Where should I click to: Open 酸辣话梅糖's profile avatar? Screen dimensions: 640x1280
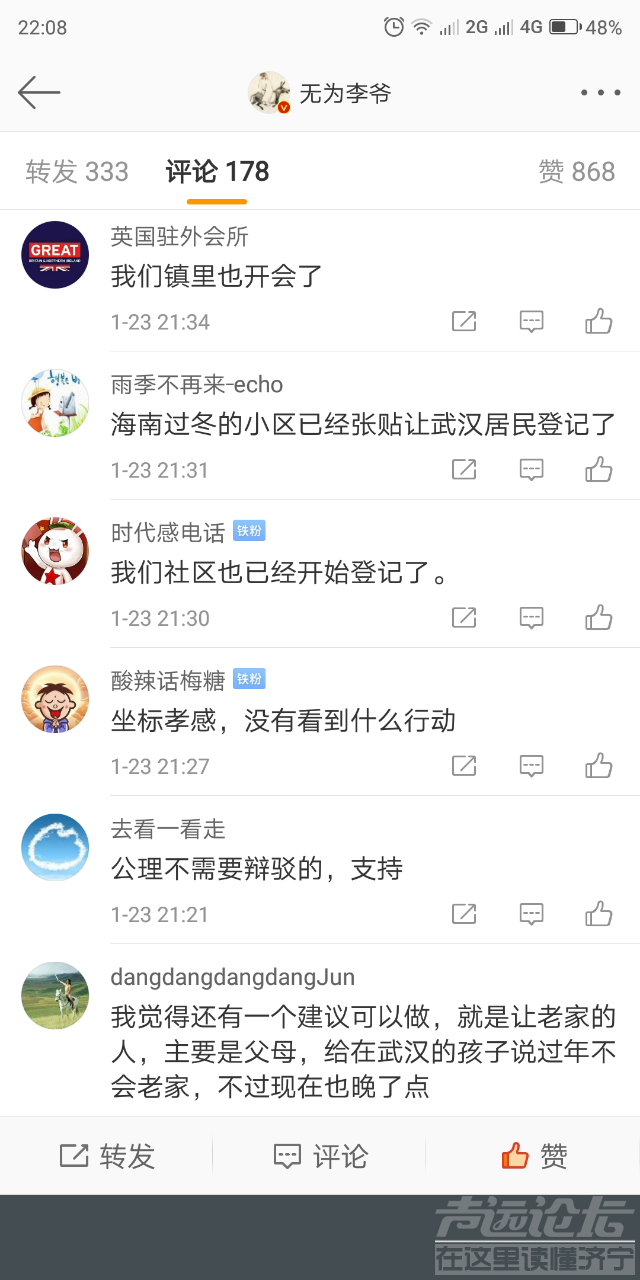tap(55, 699)
